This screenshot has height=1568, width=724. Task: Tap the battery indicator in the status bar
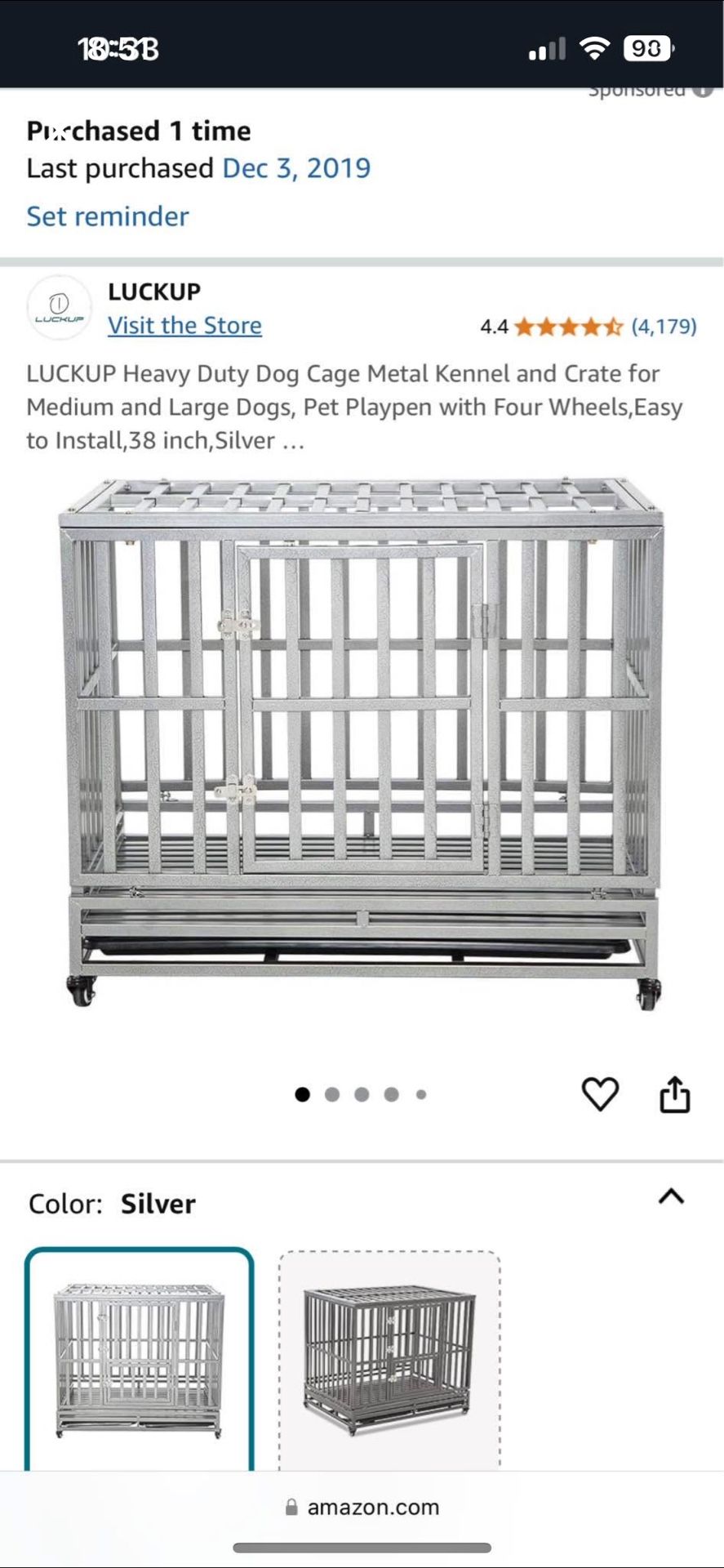click(647, 47)
